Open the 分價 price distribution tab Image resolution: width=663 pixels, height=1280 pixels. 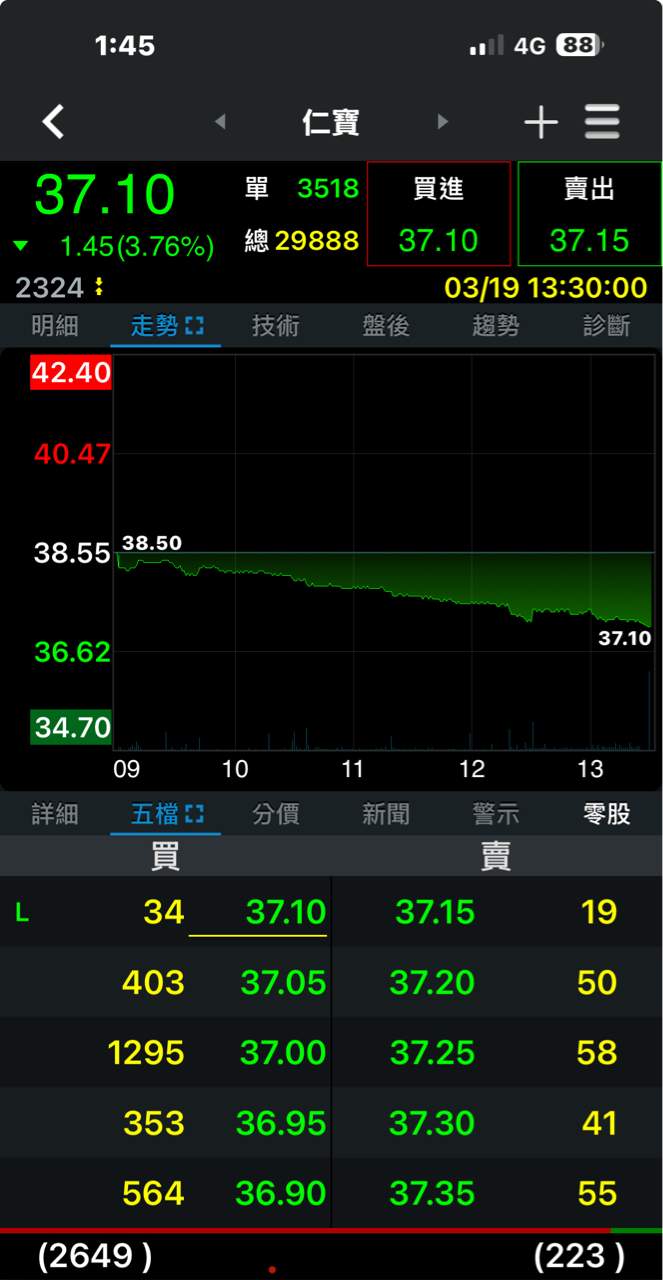click(275, 814)
